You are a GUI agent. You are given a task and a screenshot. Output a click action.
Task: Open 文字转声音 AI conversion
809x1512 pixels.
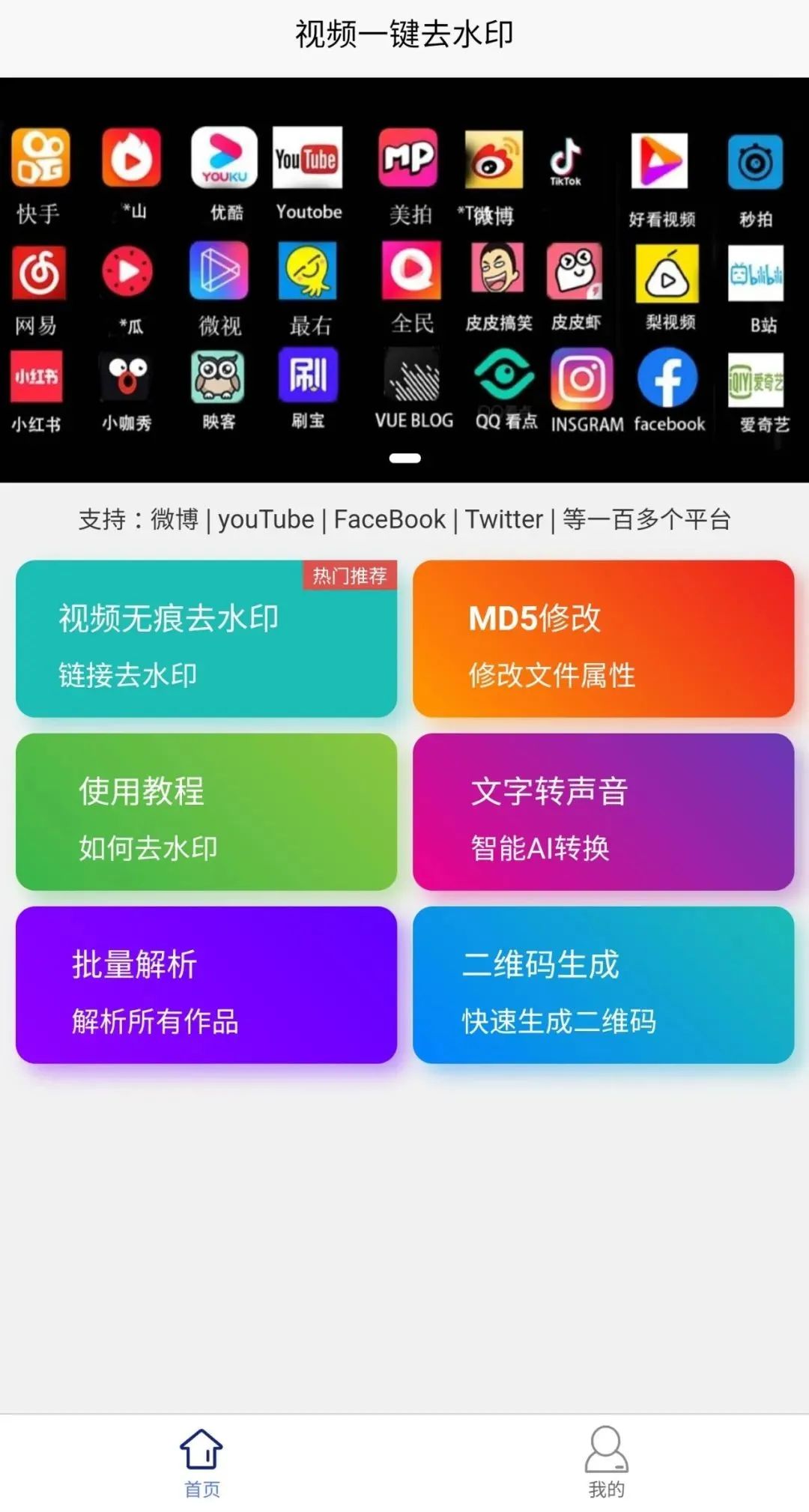(x=603, y=811)
